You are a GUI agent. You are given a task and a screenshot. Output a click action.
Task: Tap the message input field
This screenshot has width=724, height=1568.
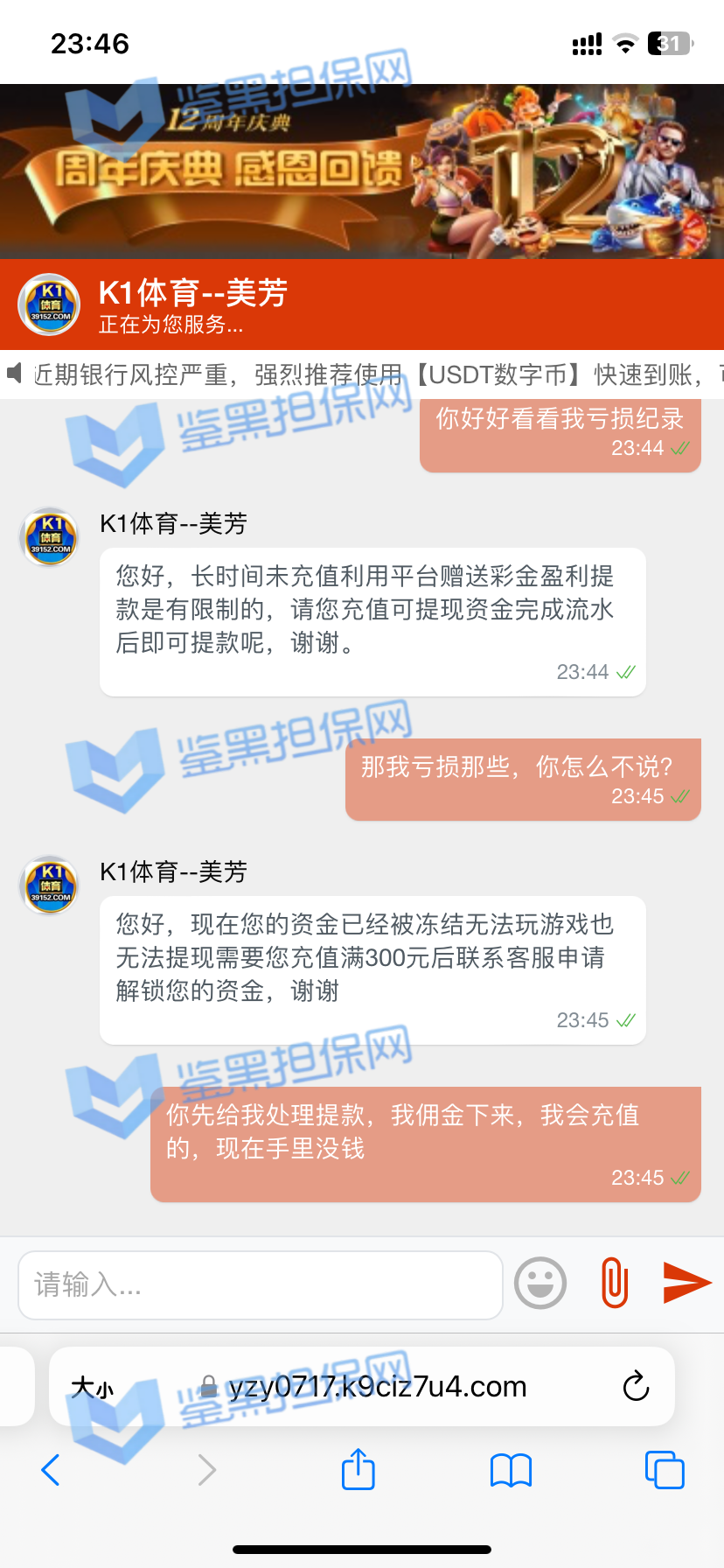260,1284
